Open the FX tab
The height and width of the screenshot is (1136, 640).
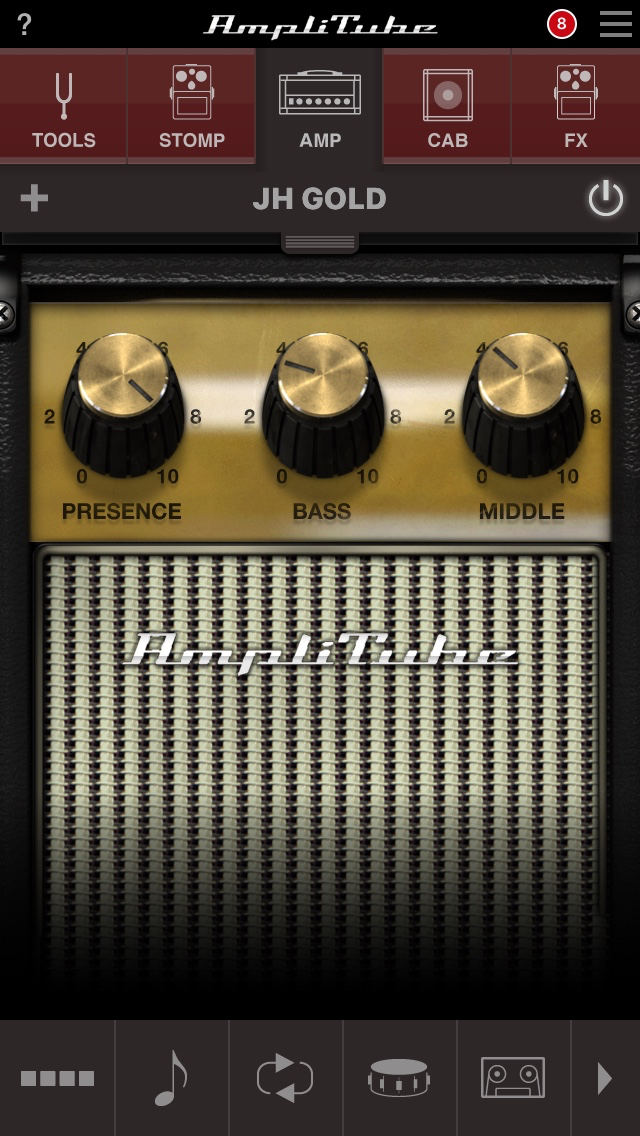coord(575,106)
